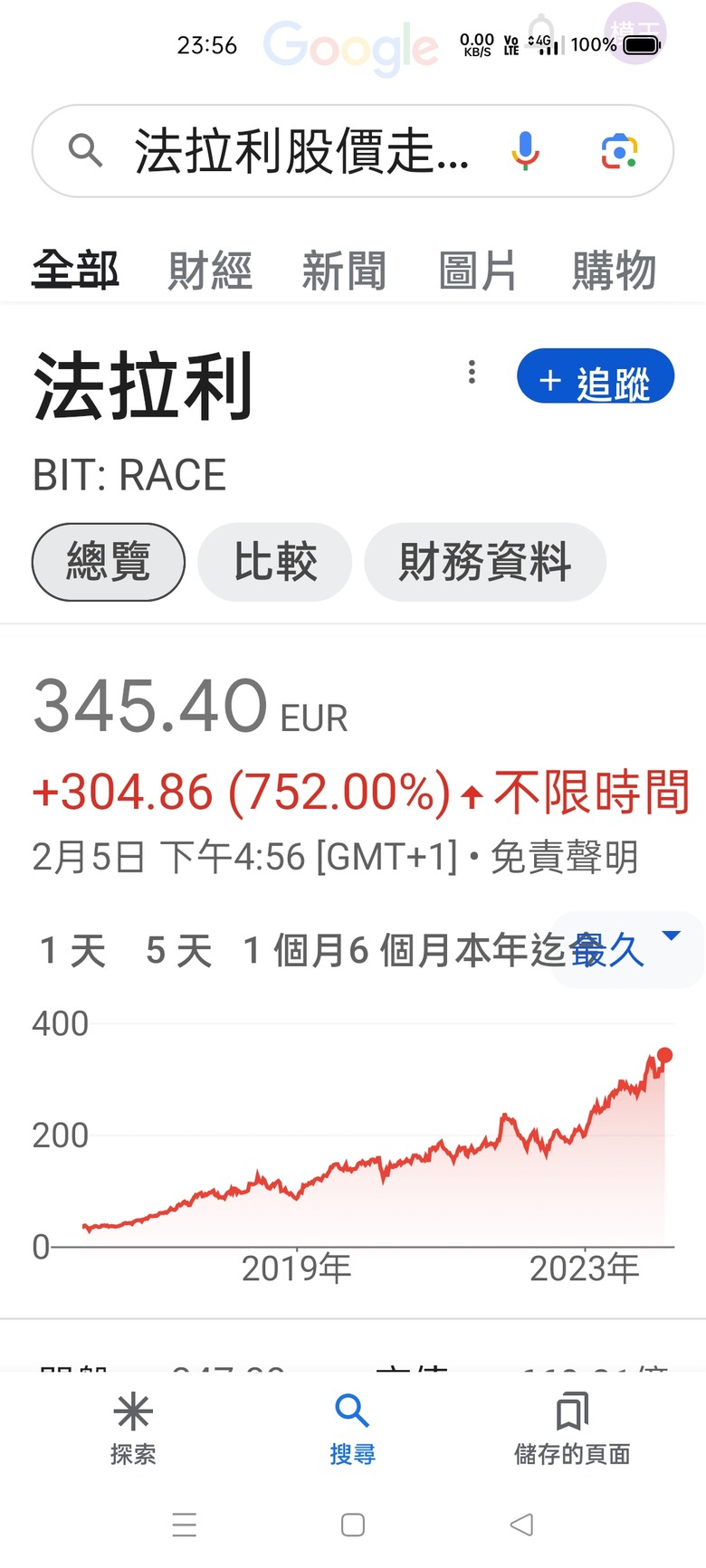Select the 財務資料 chip
This screenshot has width=706, height=1568.
point(485,562)
